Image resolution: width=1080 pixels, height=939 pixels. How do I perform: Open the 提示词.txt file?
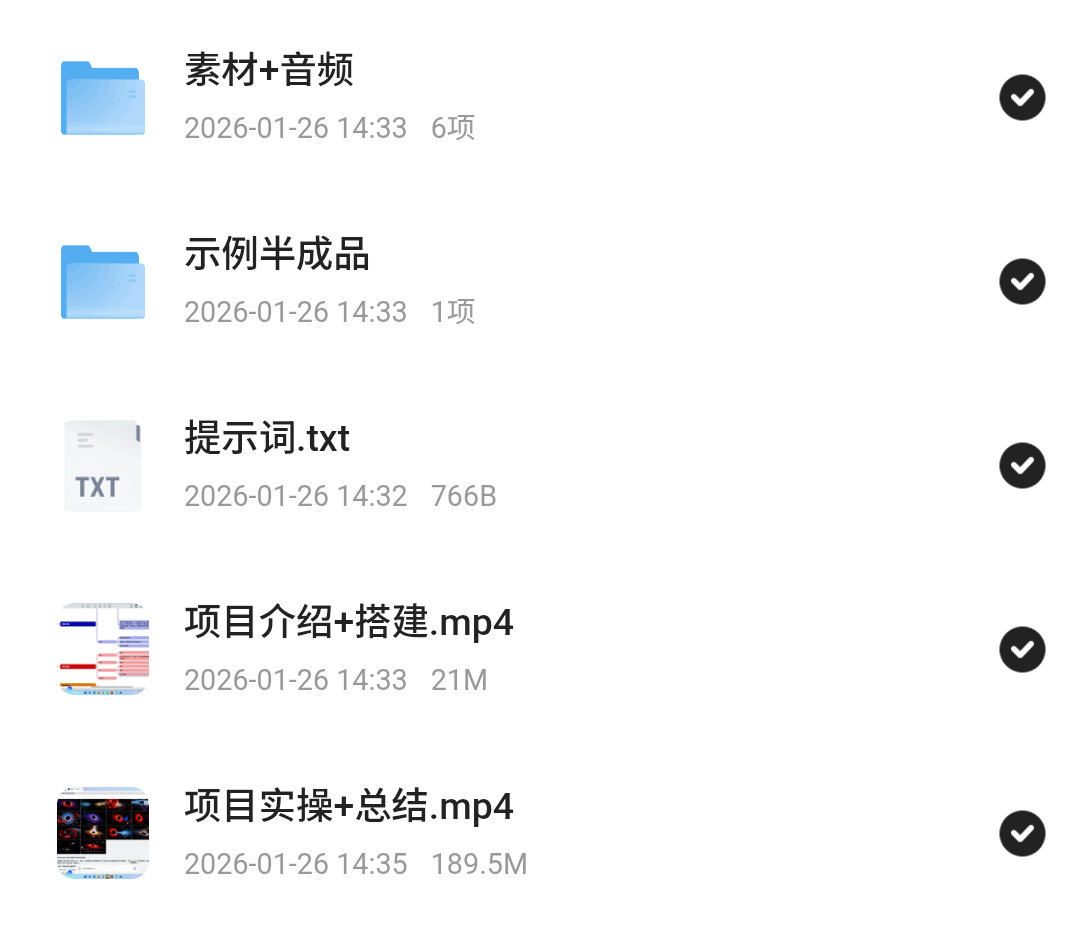pyautogui.click(x=267, y=439)
